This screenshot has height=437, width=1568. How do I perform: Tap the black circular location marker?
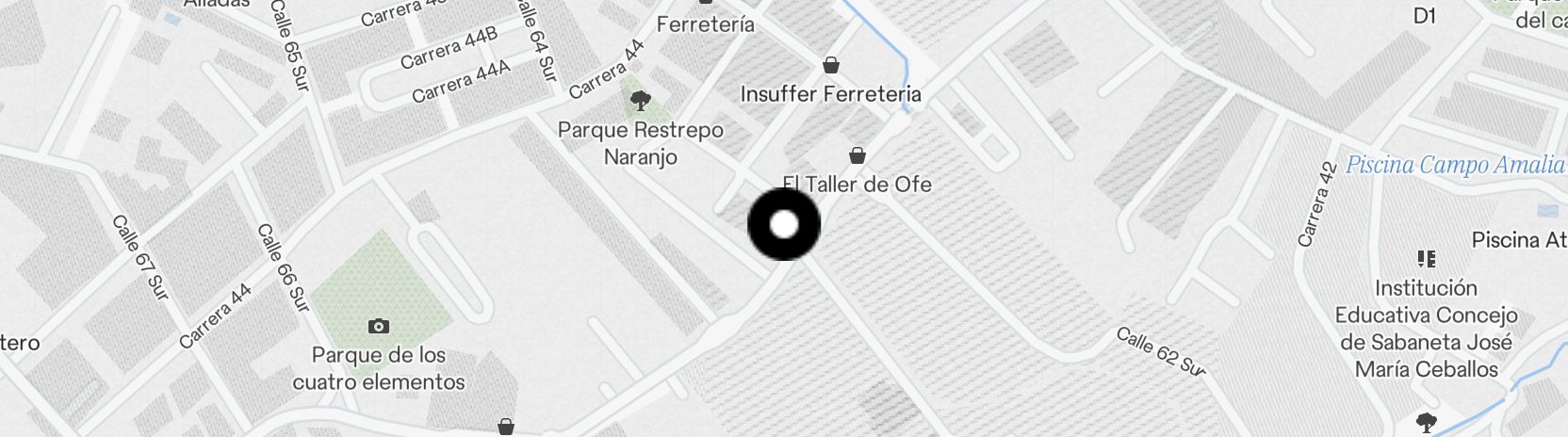[784, 224]
